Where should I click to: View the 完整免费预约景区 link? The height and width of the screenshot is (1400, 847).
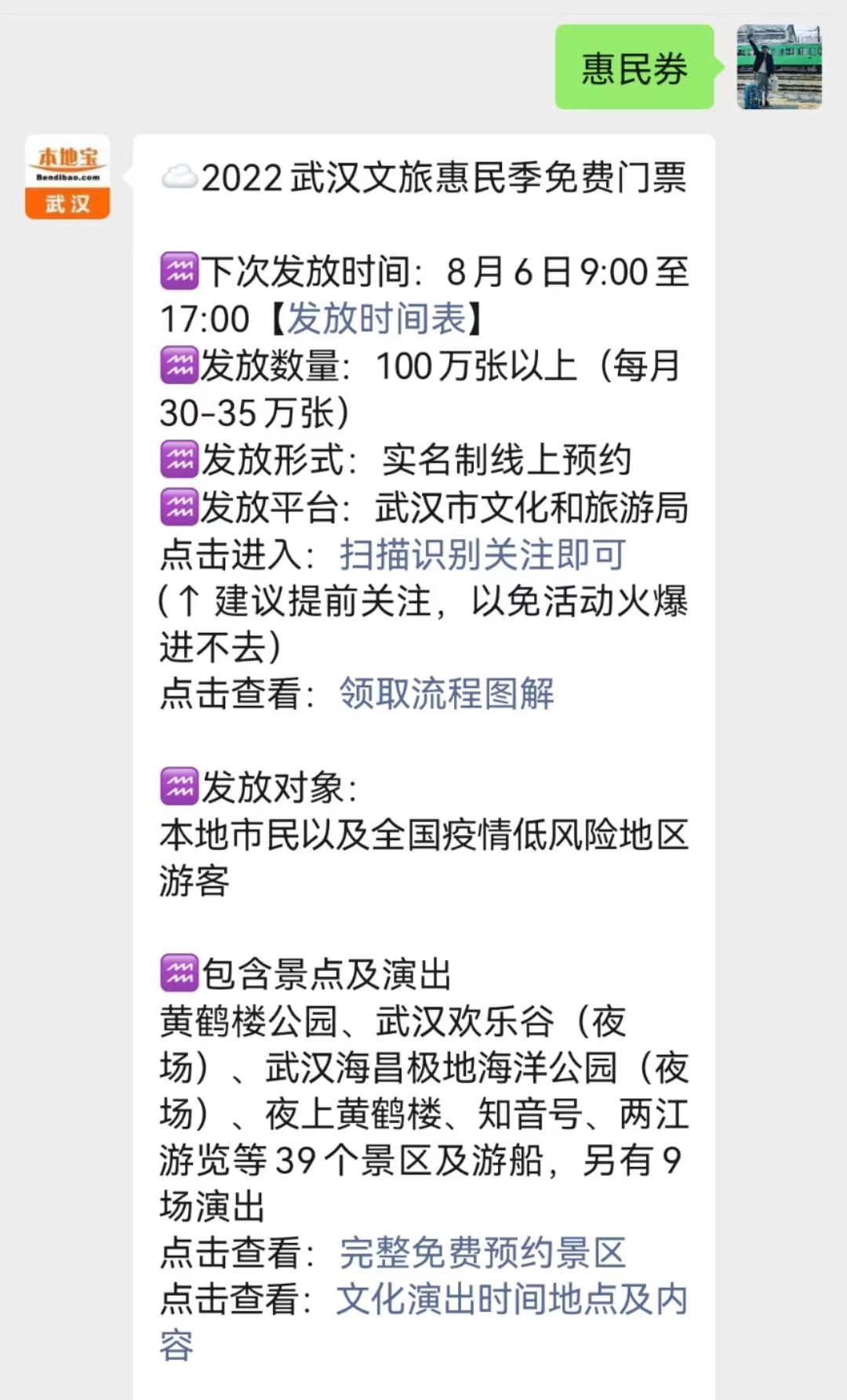point(482,1253)
